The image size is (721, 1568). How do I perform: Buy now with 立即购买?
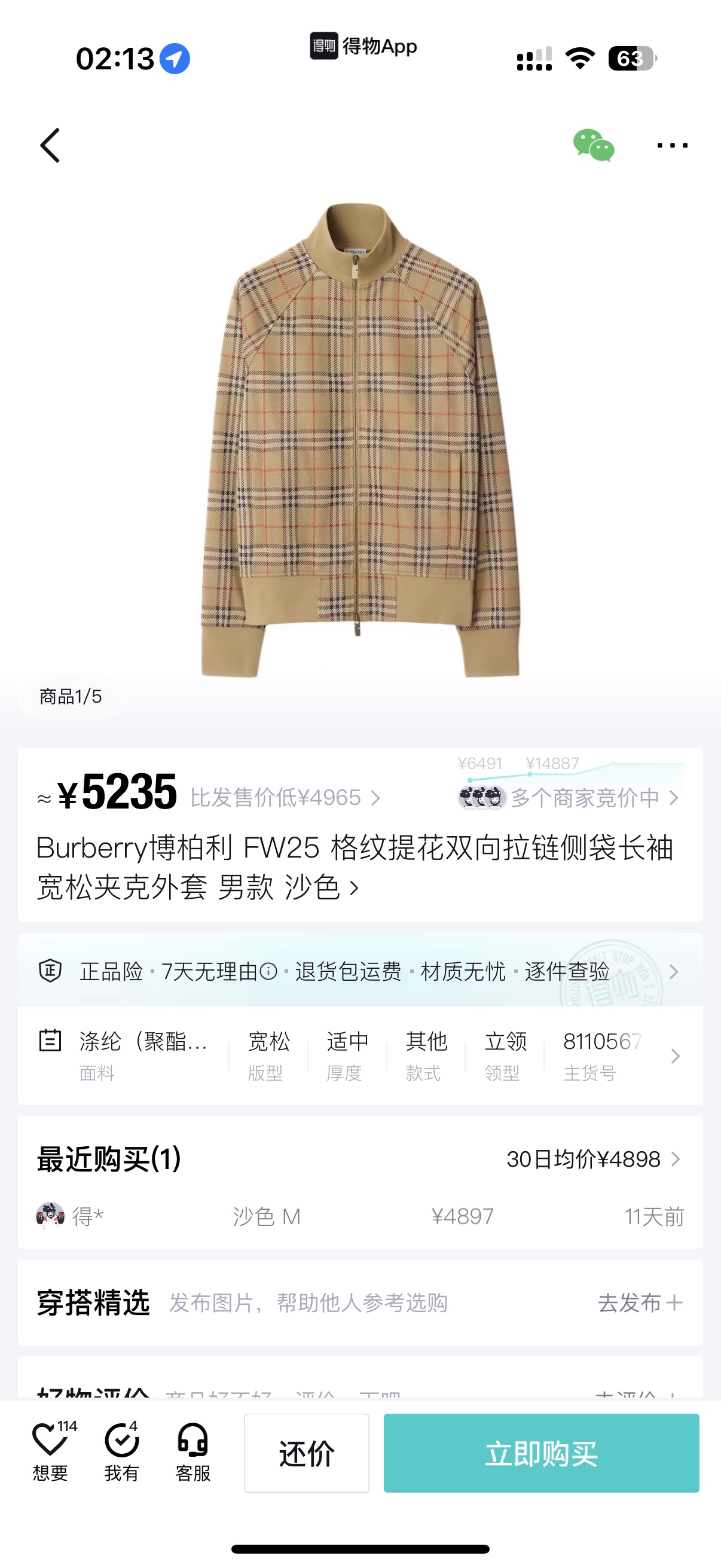[x=541, y=1453]
